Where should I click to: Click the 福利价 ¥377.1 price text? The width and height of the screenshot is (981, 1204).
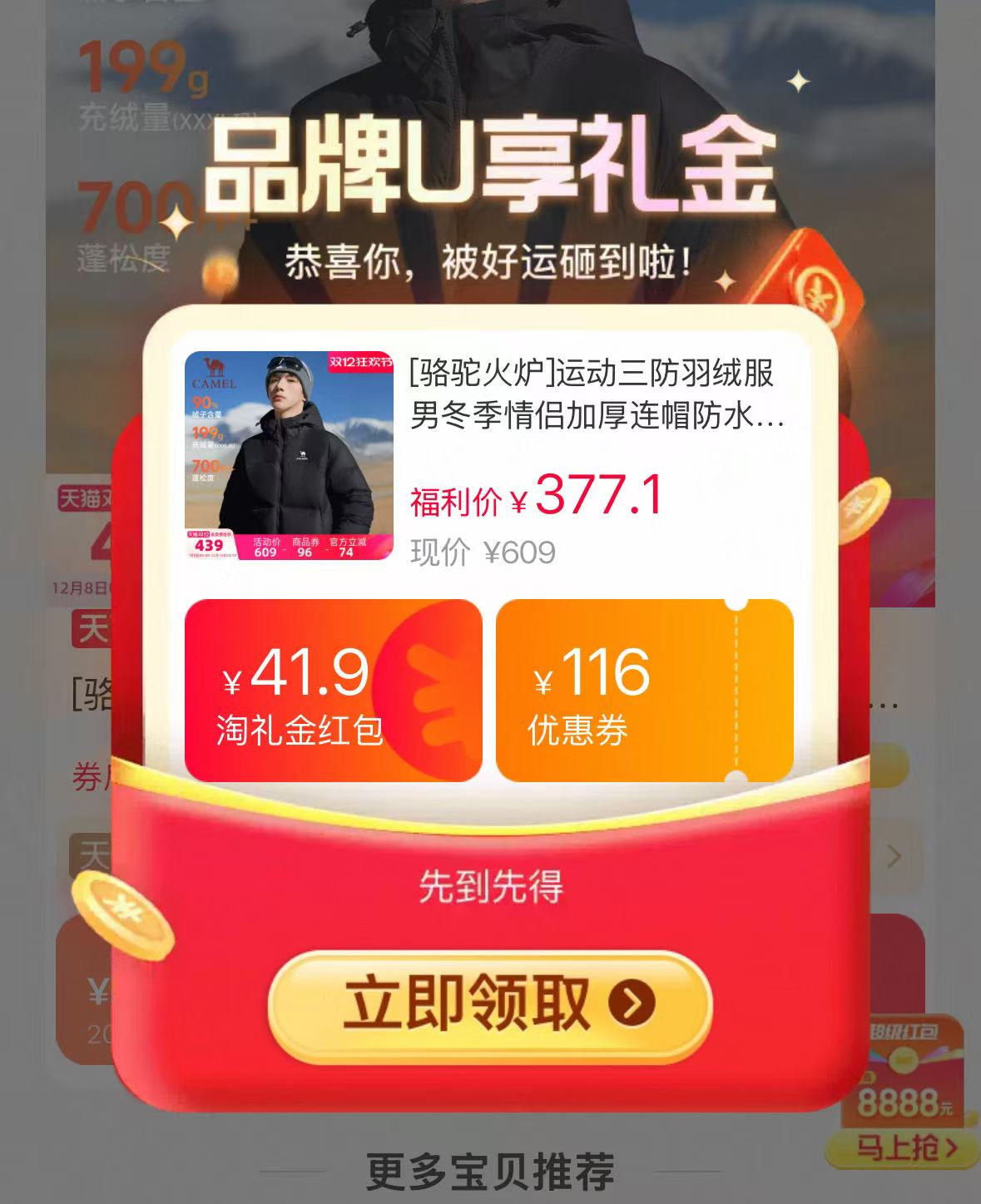click(x=537, y=498)
